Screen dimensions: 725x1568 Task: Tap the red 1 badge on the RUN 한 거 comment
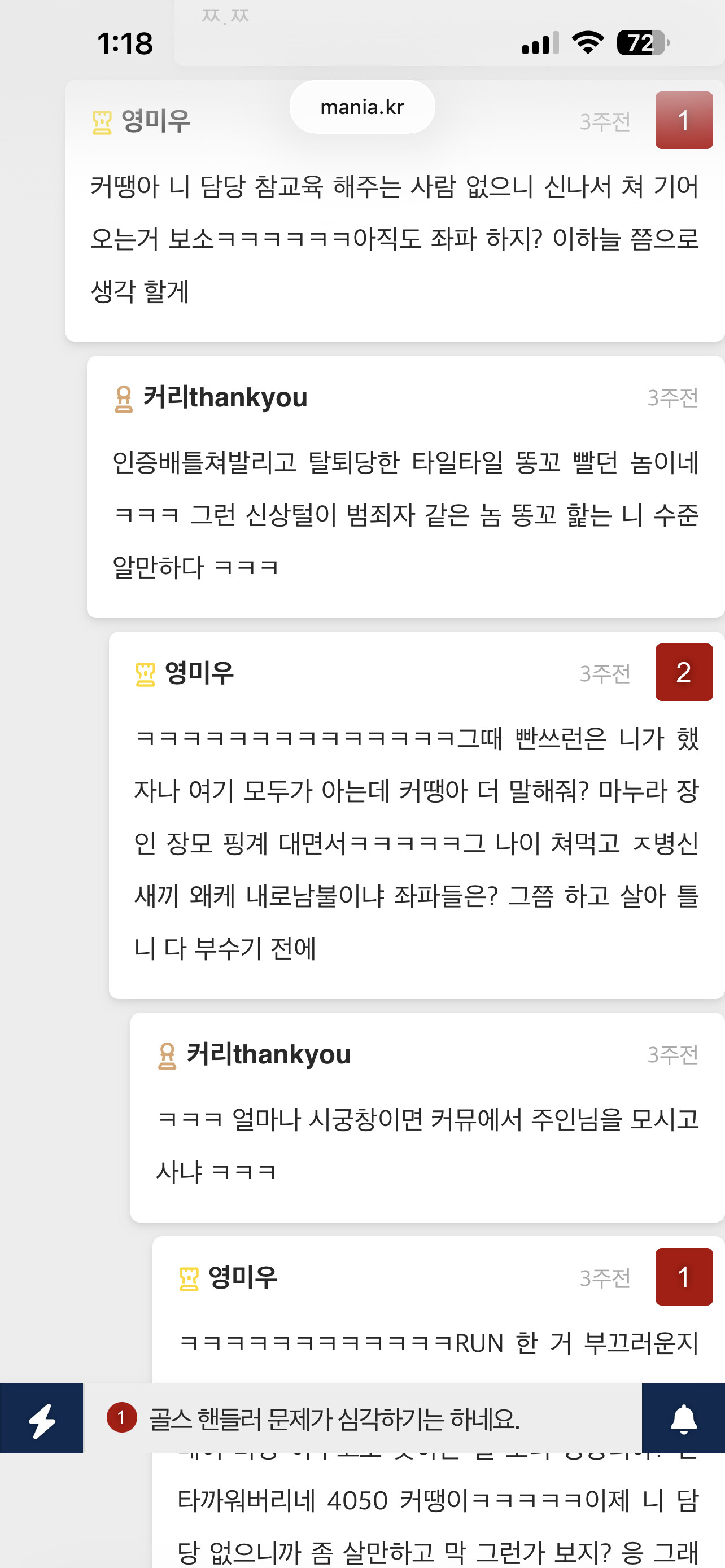click(x=684, y=1276)
